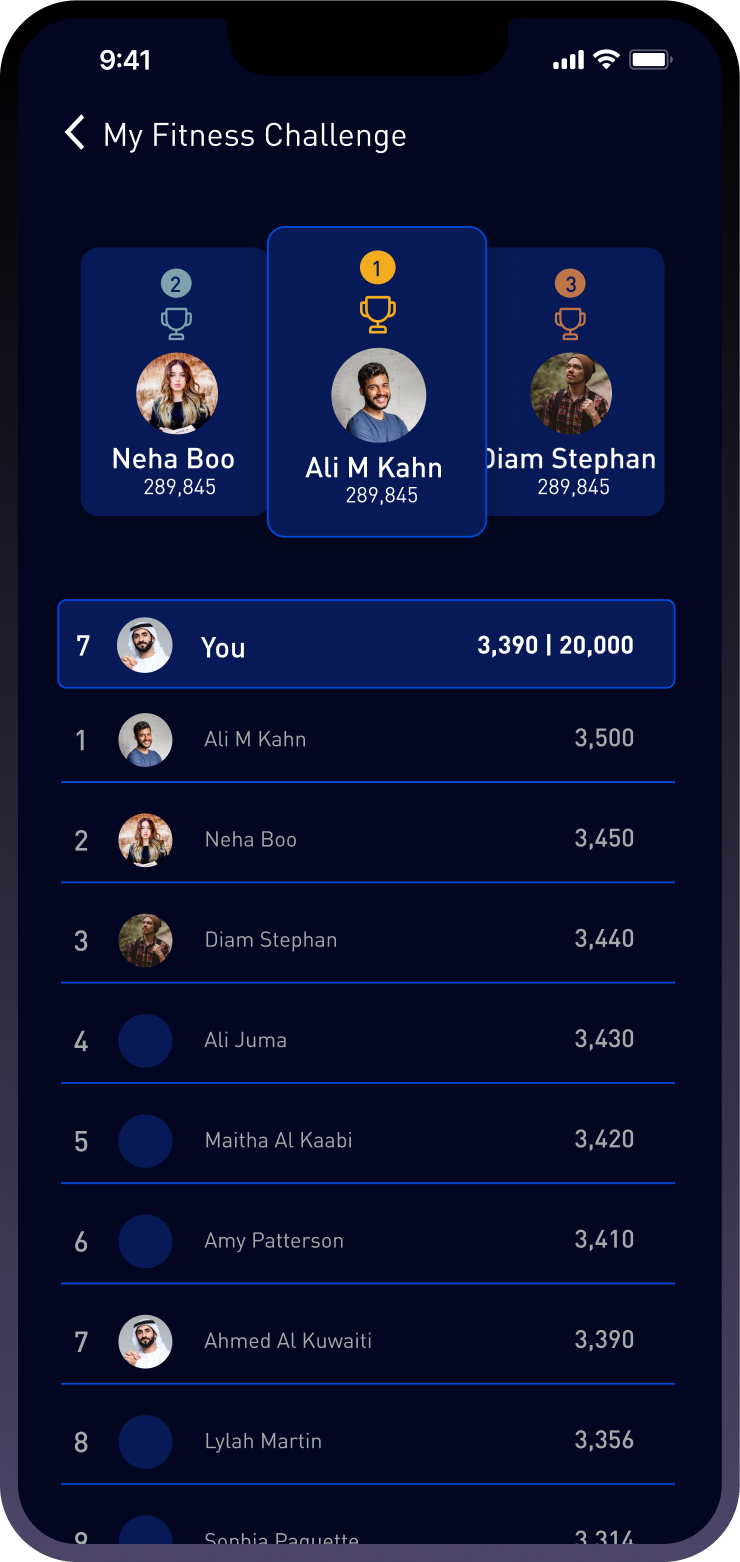Go back from My Fitness Challenge
This screenshot has width=740, height=1562.
[x=75, y=133]
